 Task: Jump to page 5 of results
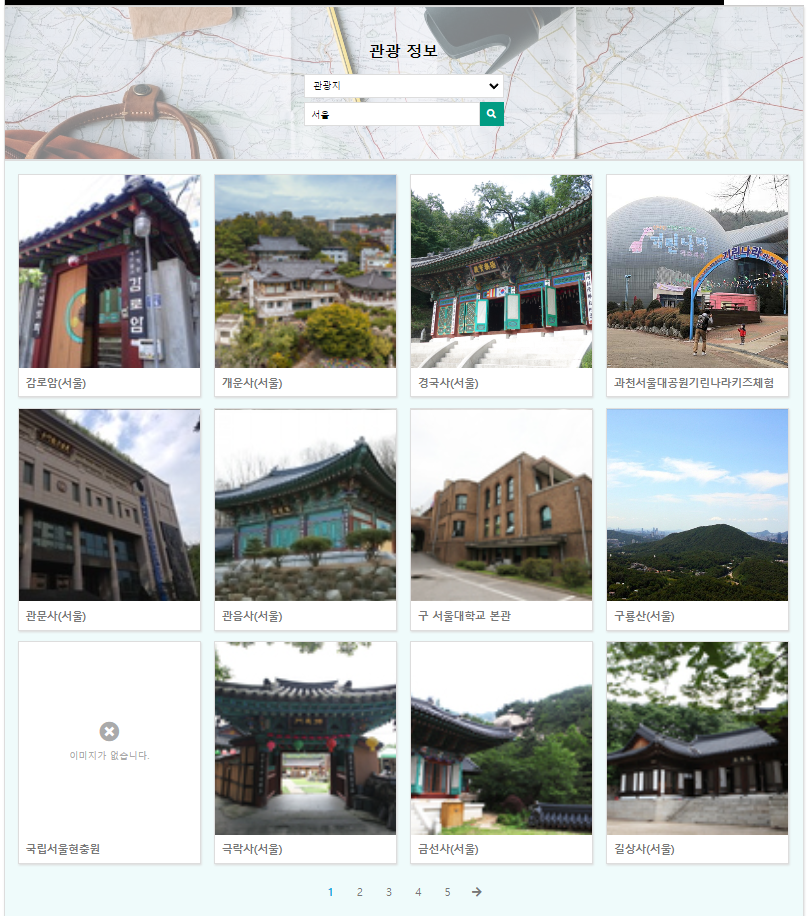(447, 892)
